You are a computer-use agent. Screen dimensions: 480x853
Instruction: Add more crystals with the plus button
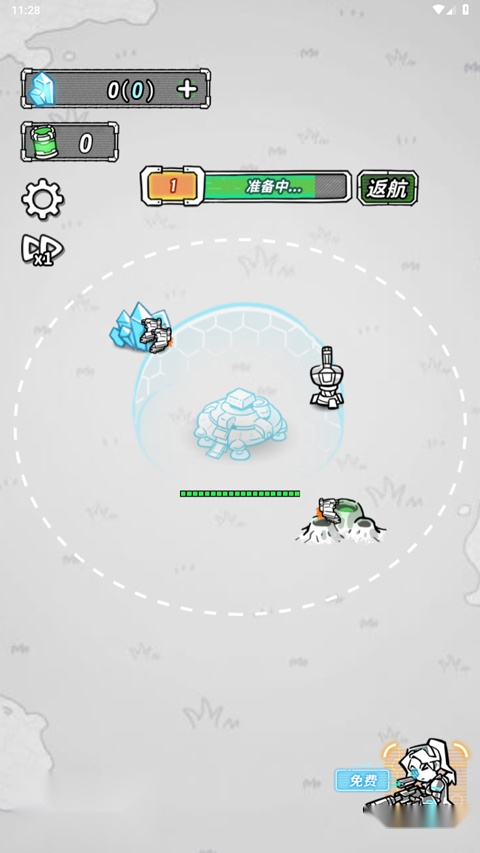pos(187,89)
